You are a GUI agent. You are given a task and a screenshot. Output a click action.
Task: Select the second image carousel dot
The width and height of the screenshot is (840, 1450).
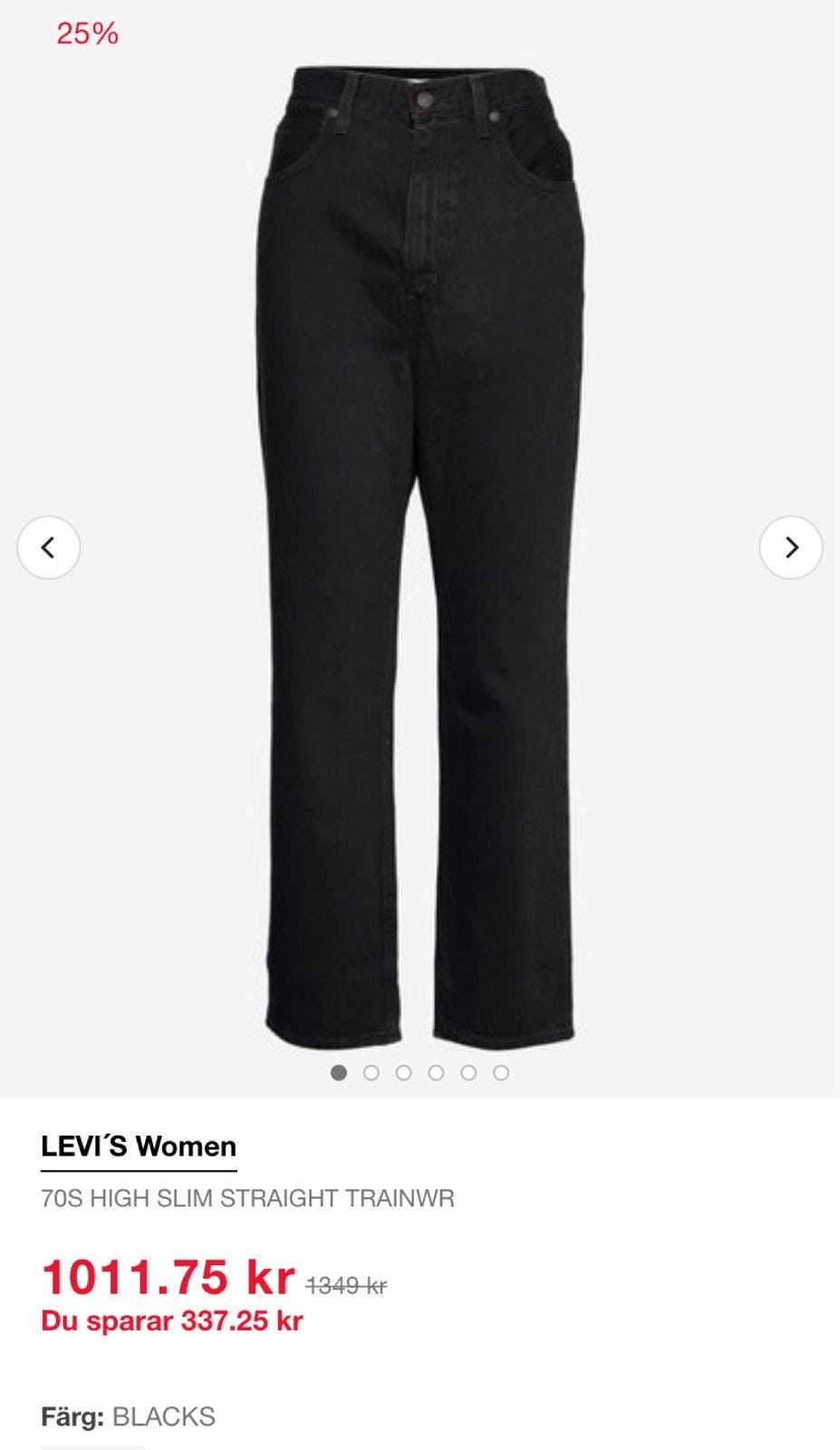pos(371,1073)
